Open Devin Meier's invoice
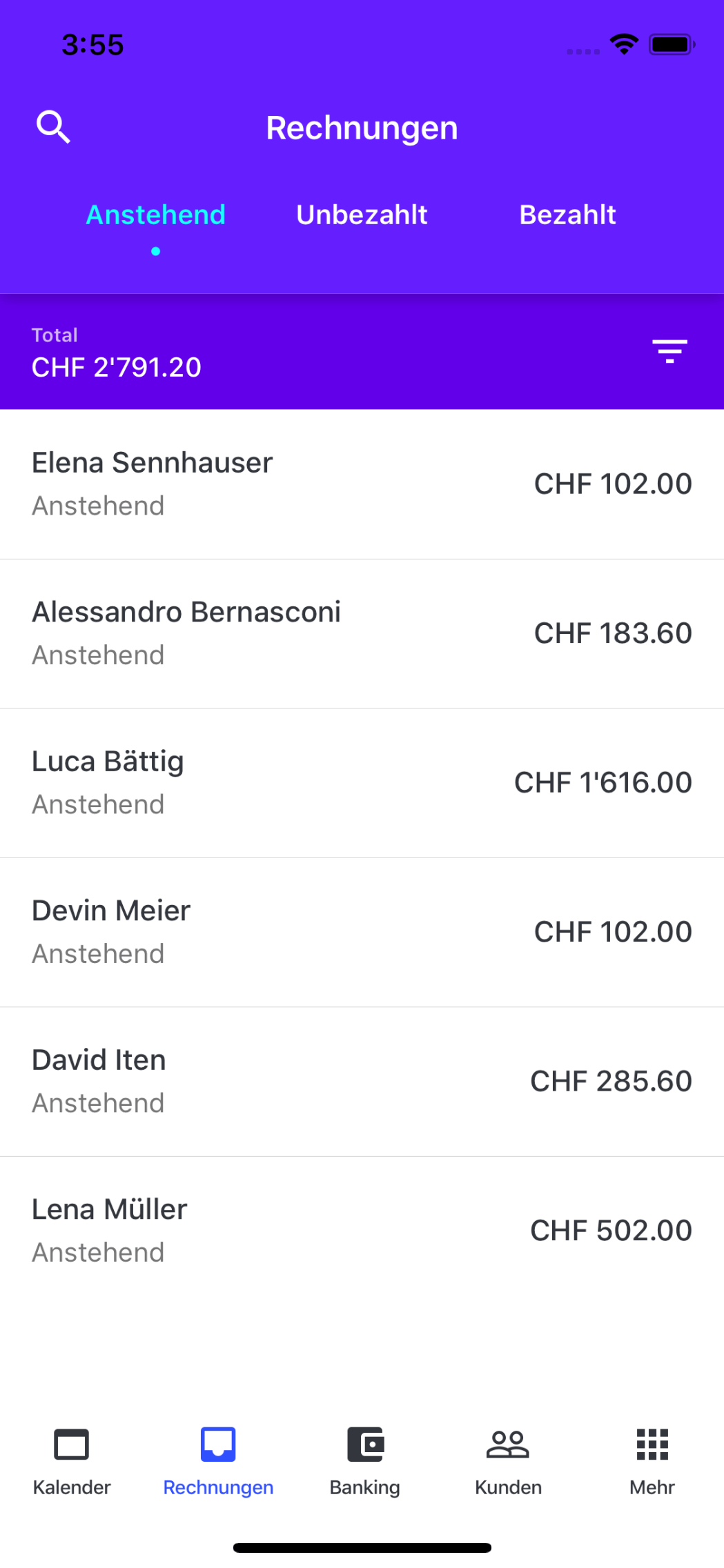The height and width of the screenshot is (1568, 724). tap(362, 933)
